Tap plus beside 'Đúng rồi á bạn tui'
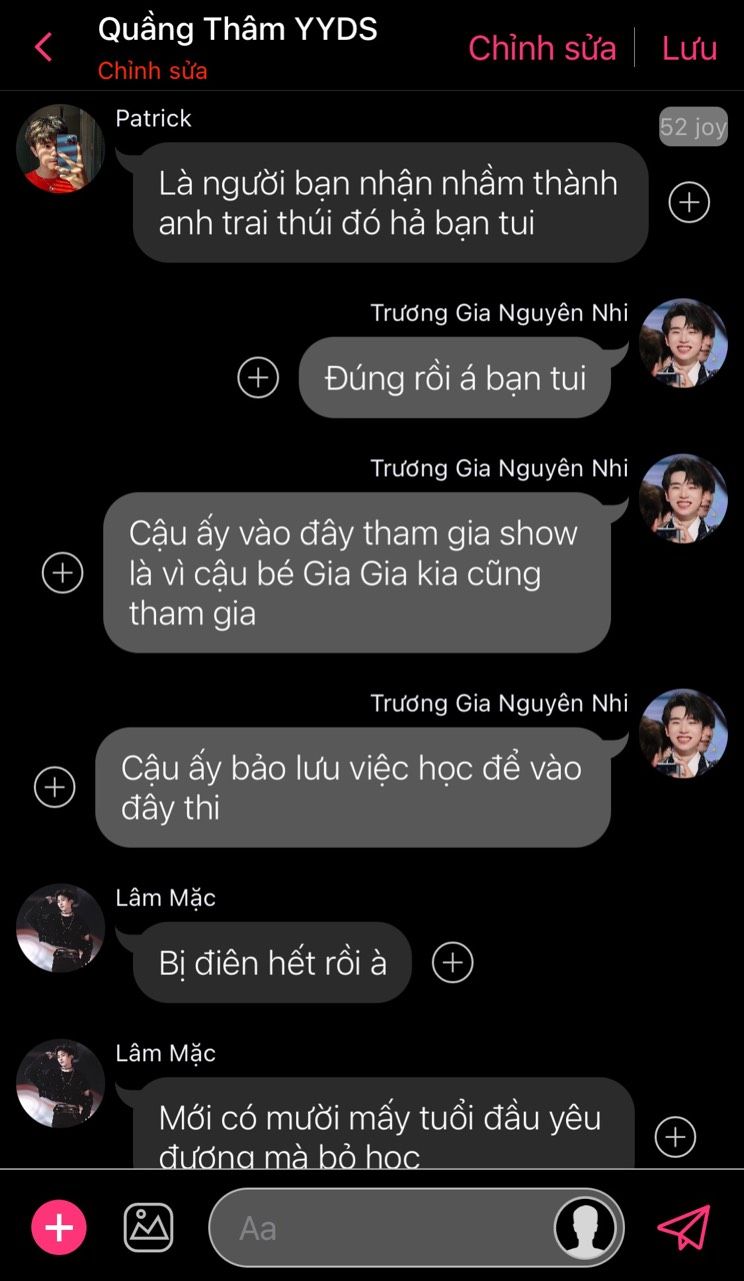This screenshot has height=1281, width=744. tap(258, 378)
